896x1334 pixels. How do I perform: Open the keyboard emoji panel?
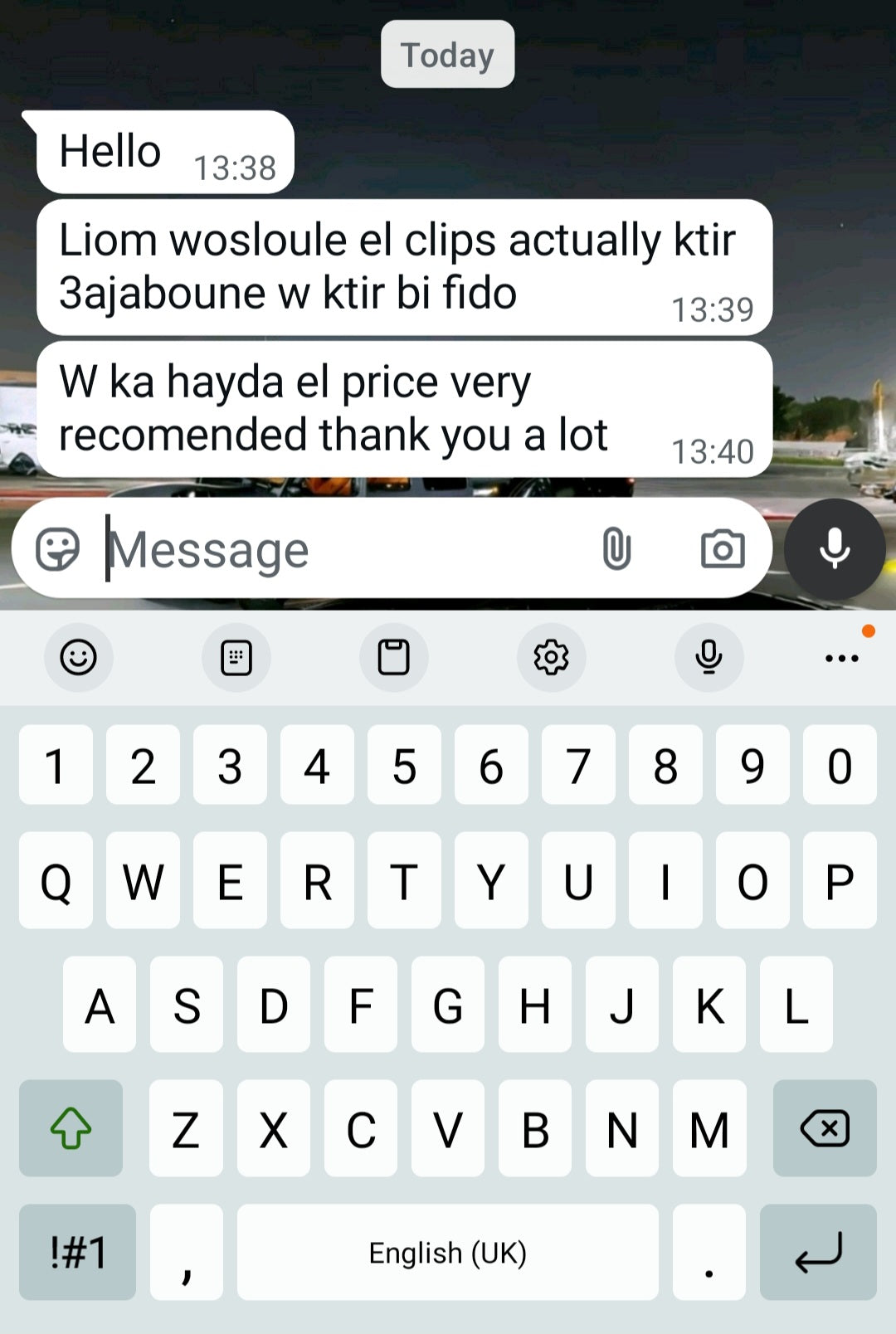point(79,658)
